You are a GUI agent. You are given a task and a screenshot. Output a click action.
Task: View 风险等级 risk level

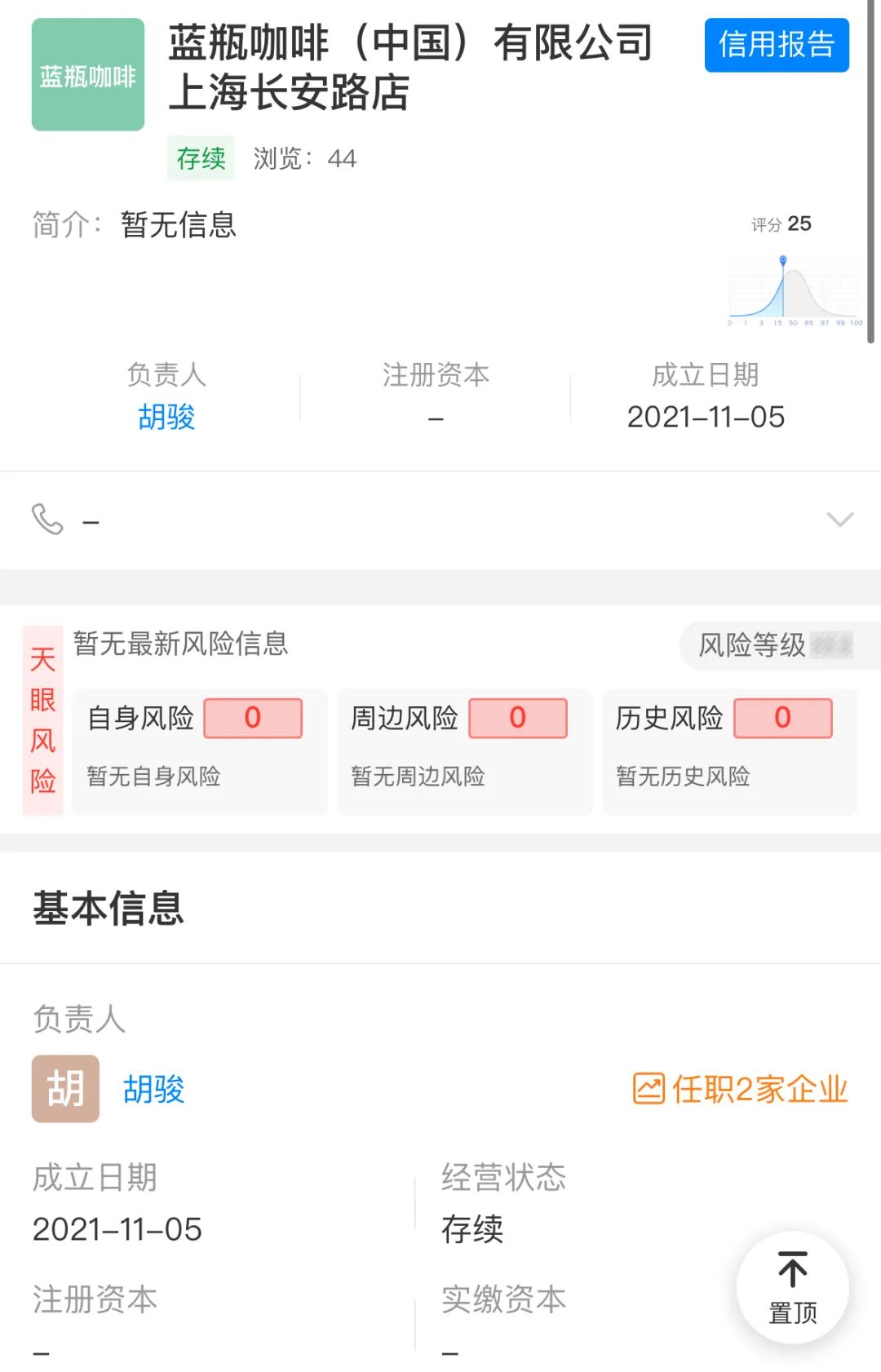(x=775, y=645)
